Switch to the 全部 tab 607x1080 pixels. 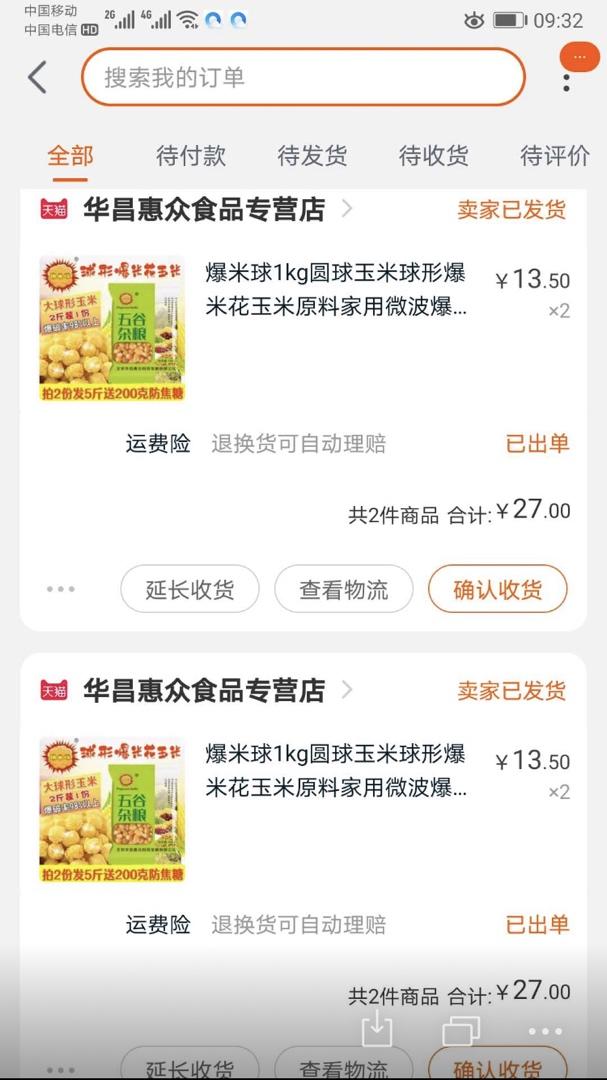pos(71,155)
